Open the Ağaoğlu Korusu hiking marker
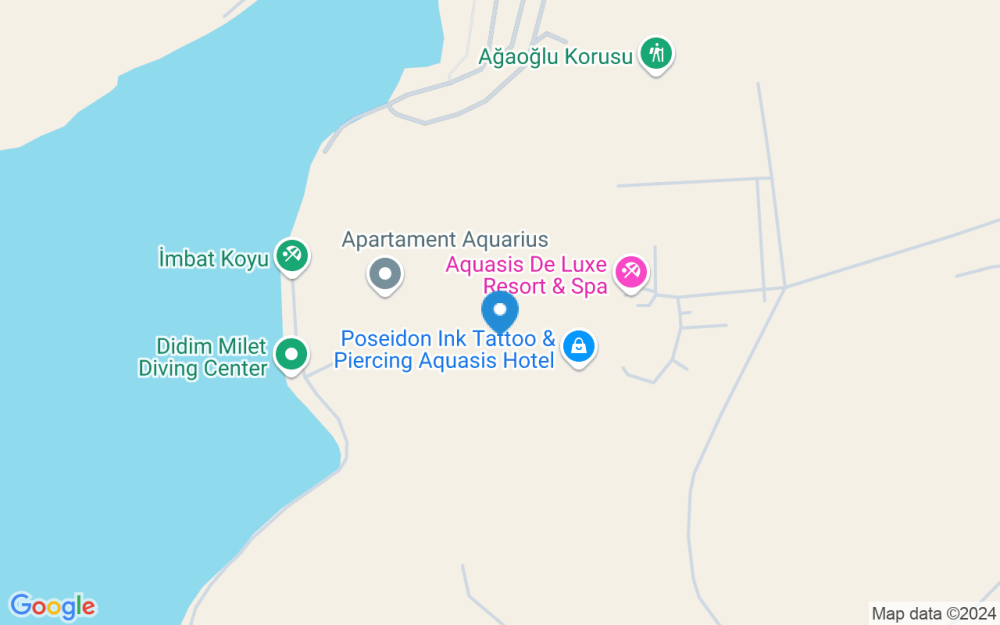The image size is (1000, 625). coord(656,53)
